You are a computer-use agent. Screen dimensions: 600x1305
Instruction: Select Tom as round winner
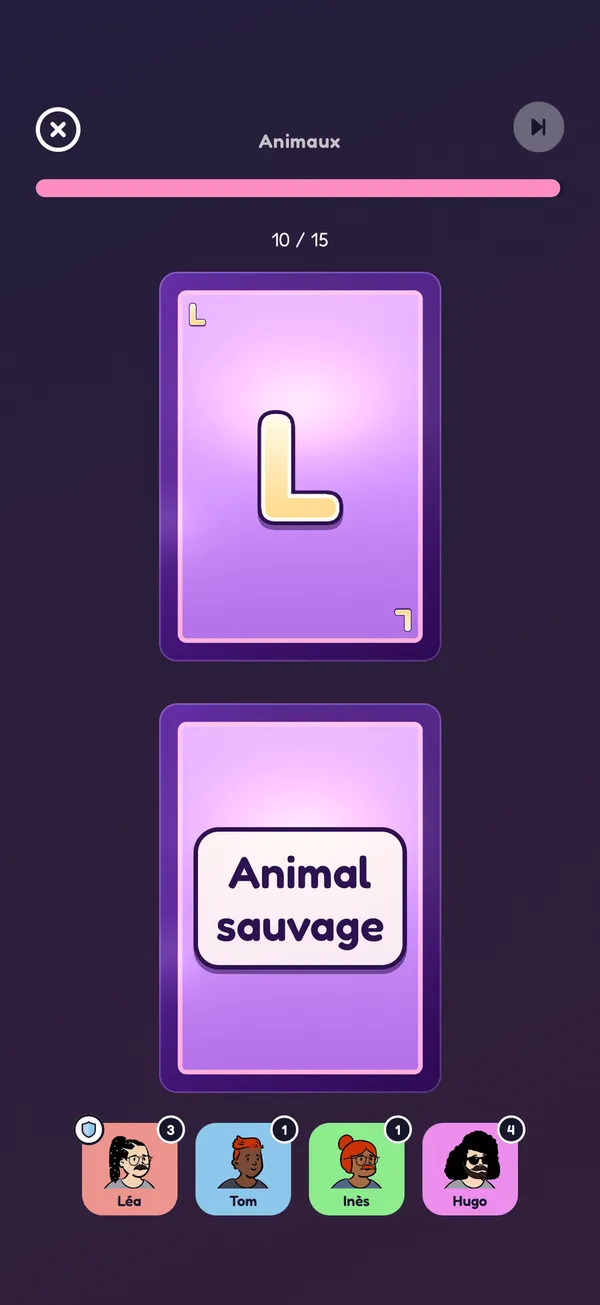point(243,1169)
